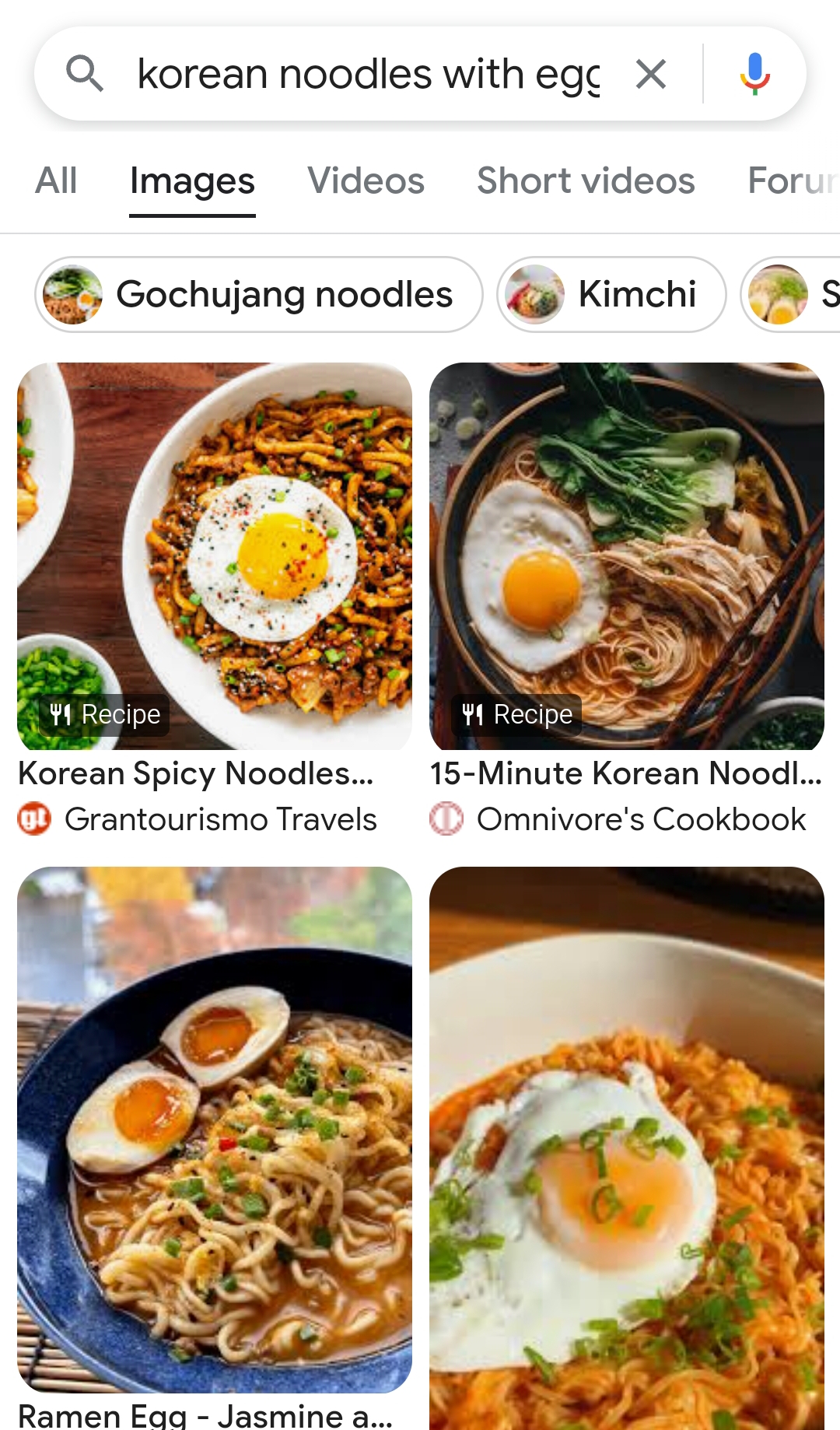Switch to the Forums tab
The width and height of the screenshot is (840, 1430).
click(792, 181)
